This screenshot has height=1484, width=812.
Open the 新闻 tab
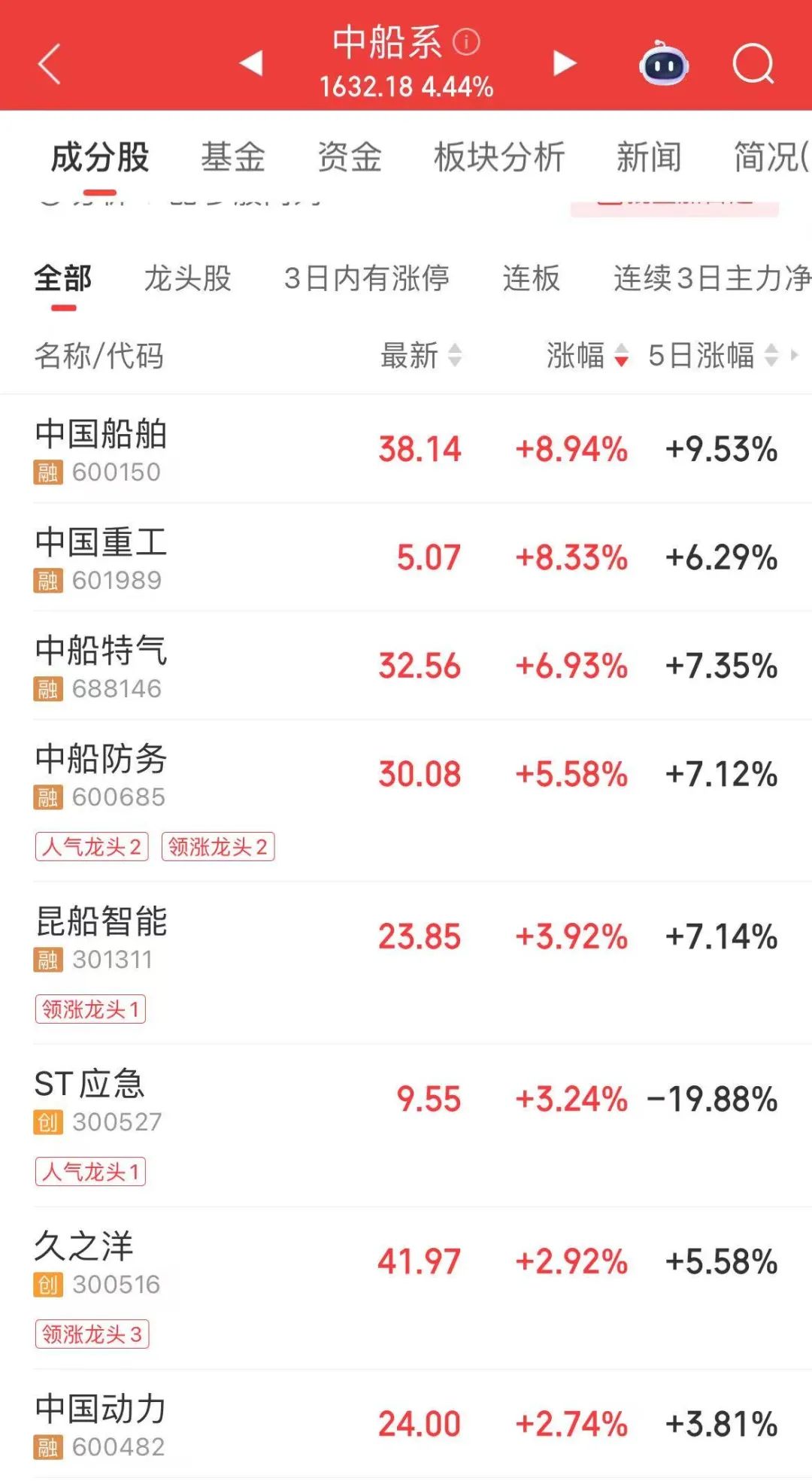pos(649,157)
